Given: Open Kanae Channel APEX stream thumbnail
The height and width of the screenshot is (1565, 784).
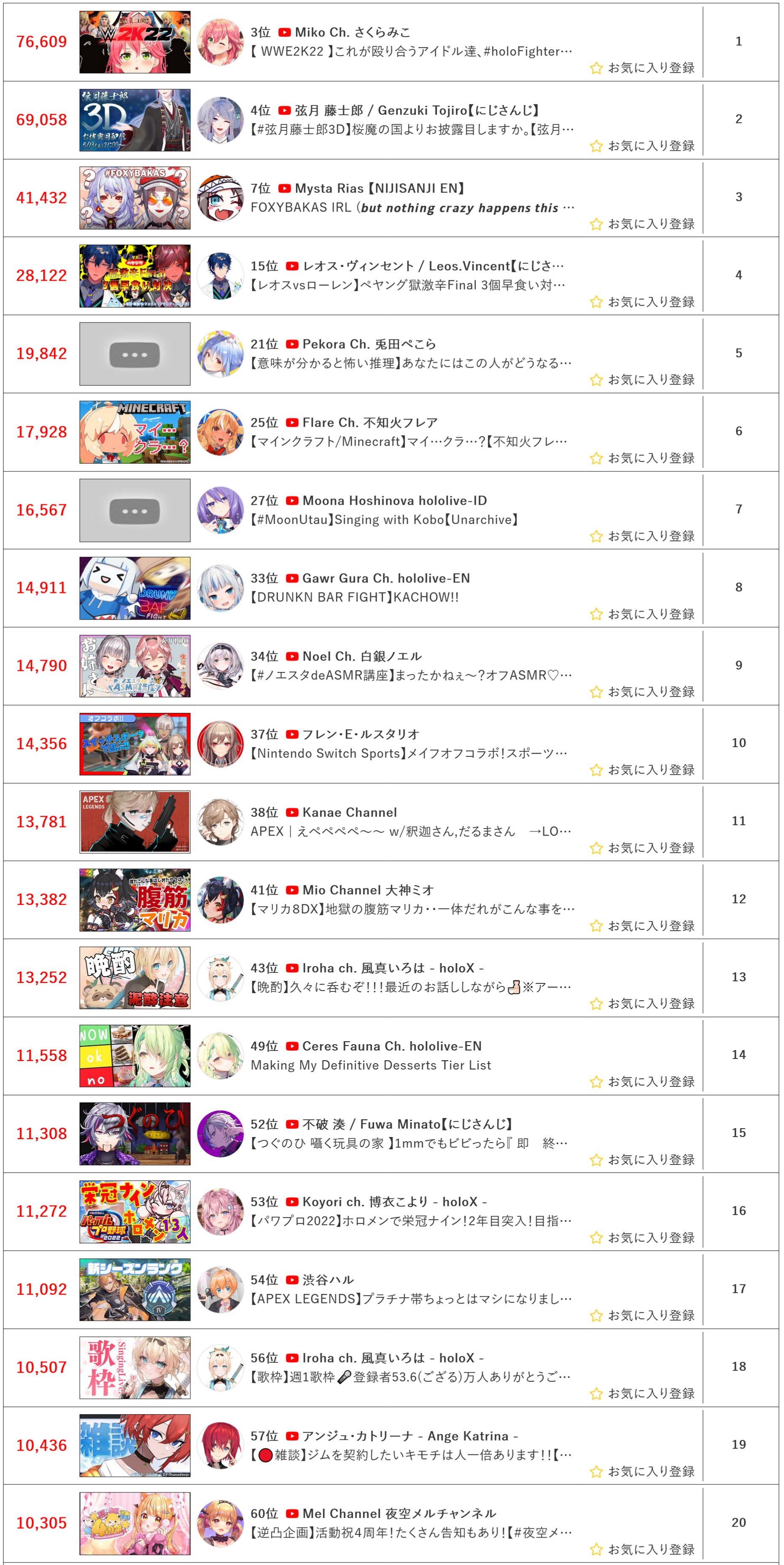Looking at the screenshot, I should (x=135, y=822).
